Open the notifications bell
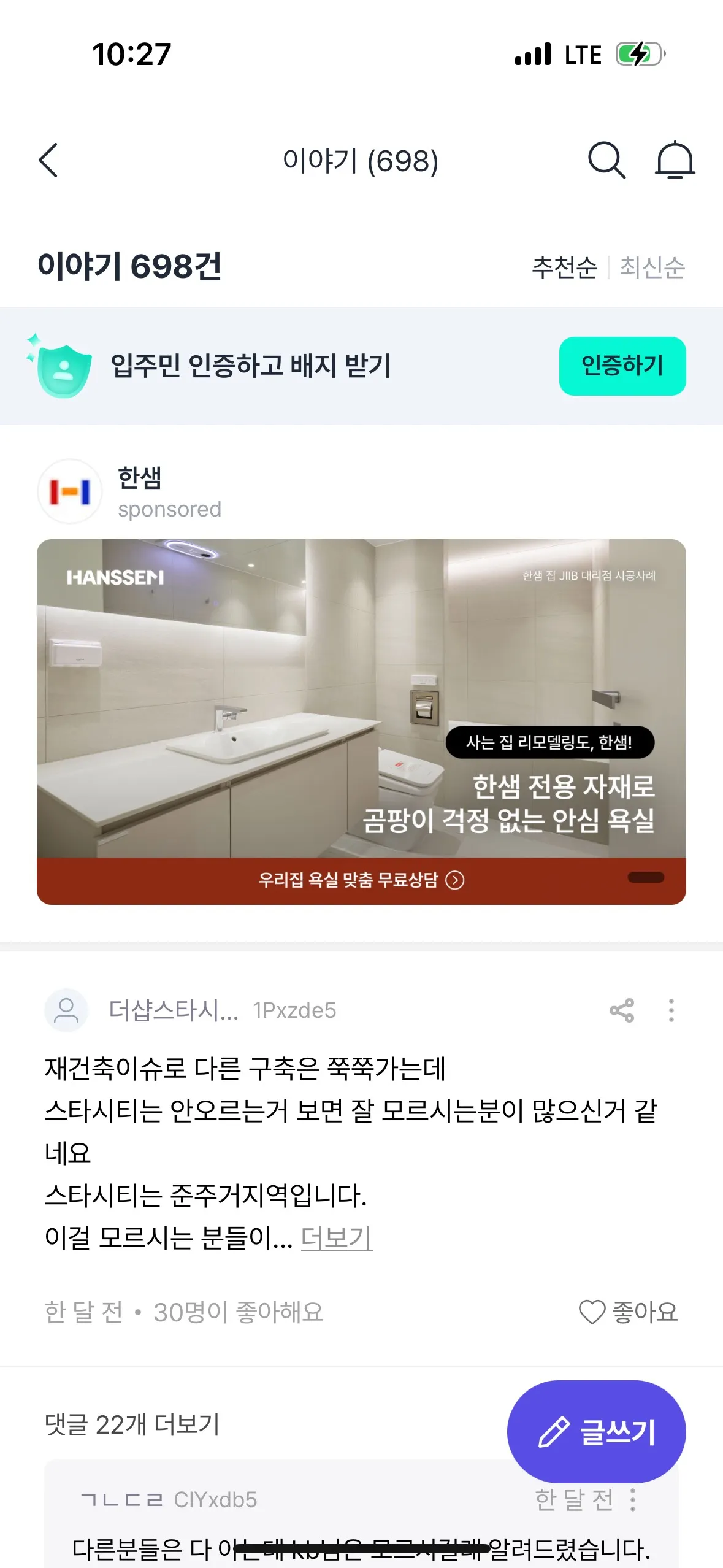 (675, 161)
